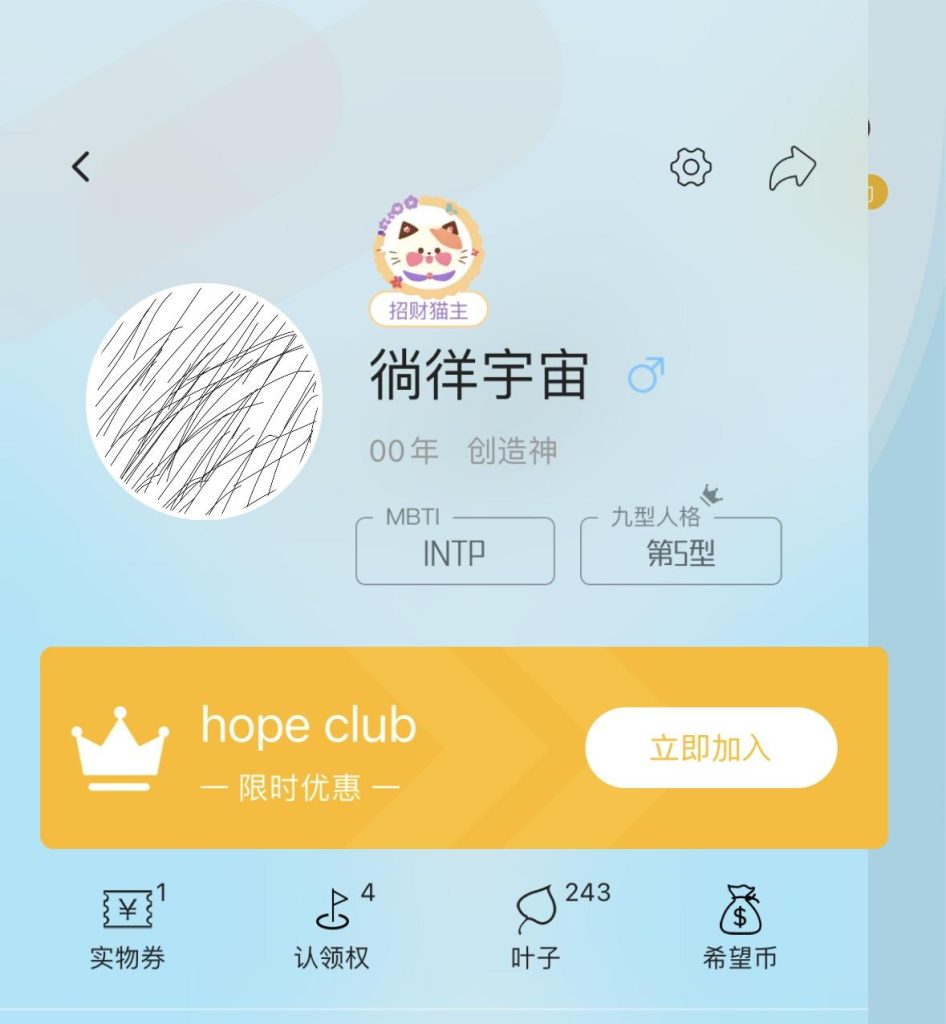
Task: Tap 立即加入 to join hope club
Action: [710, 748]
